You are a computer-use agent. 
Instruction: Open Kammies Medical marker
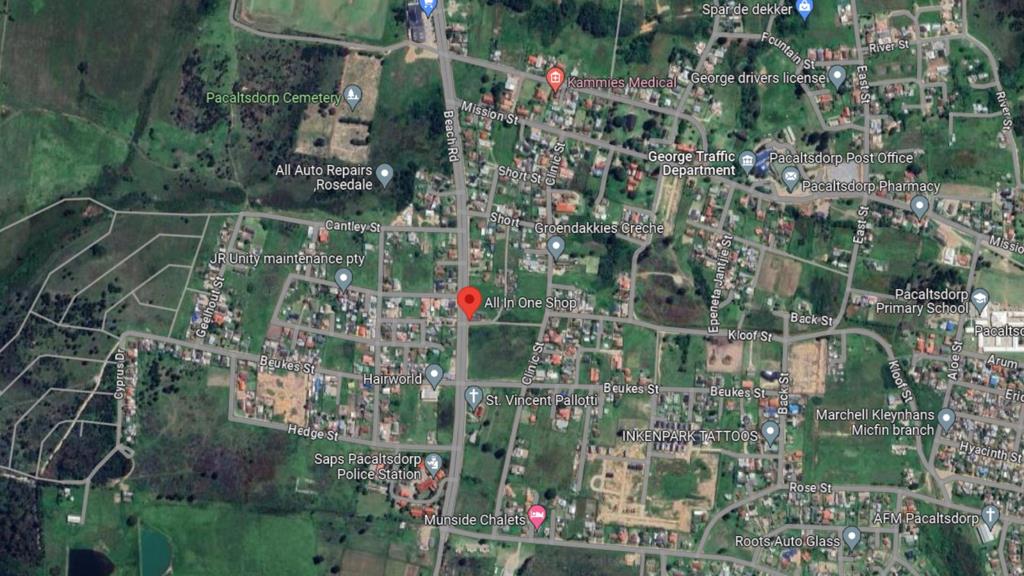click(x=555, y=77)
